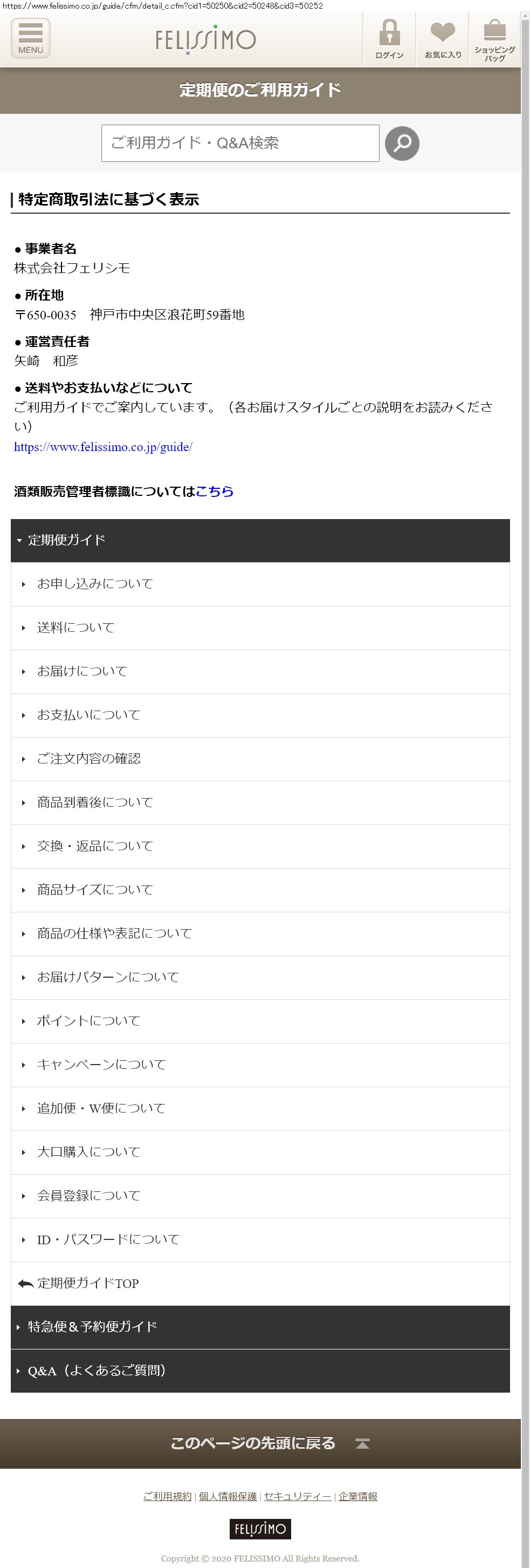Focus the ご利用ガイド・Q&A検索 search field
Screen dimensions: 530x1568
click(240, 143)
